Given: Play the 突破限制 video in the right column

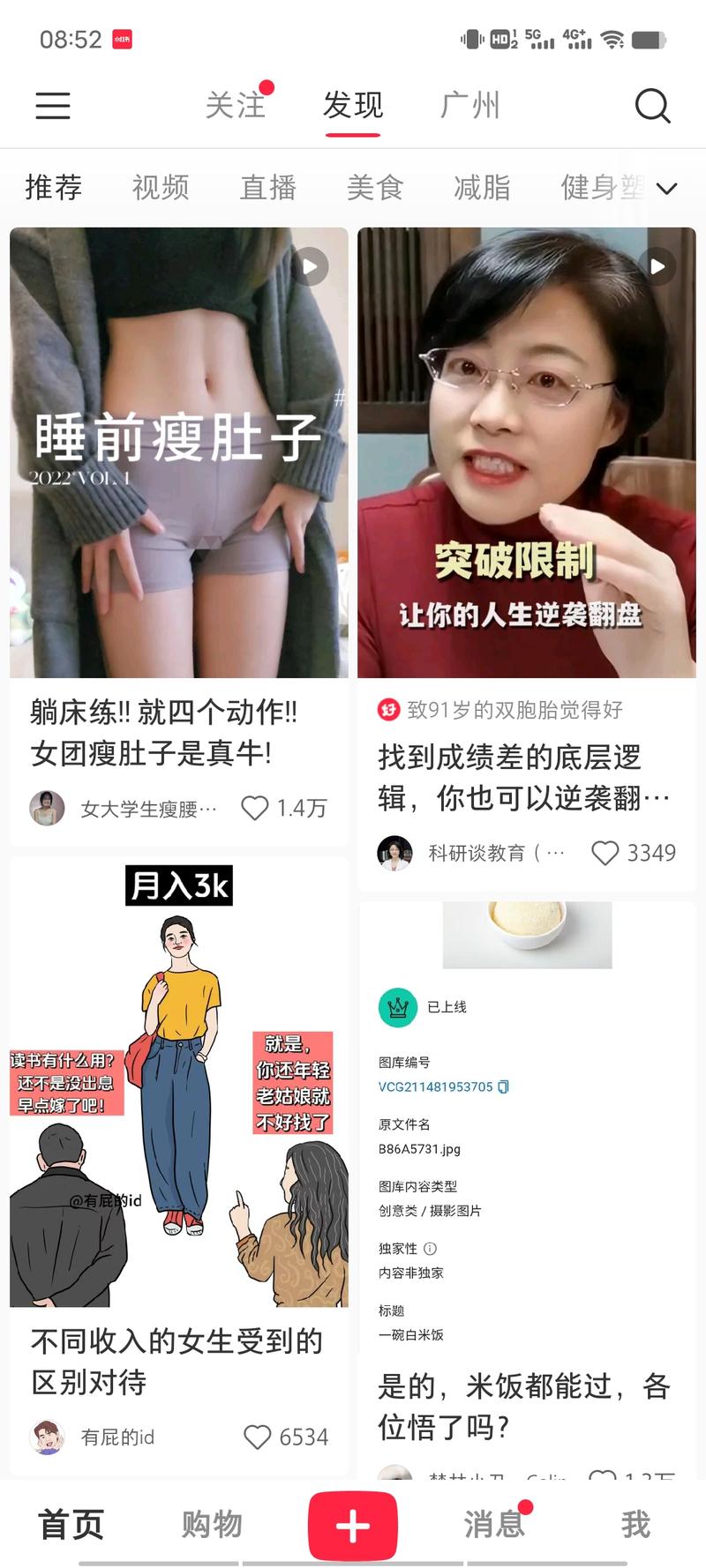Looking at the screenshot, I should (x=657, y=266).
